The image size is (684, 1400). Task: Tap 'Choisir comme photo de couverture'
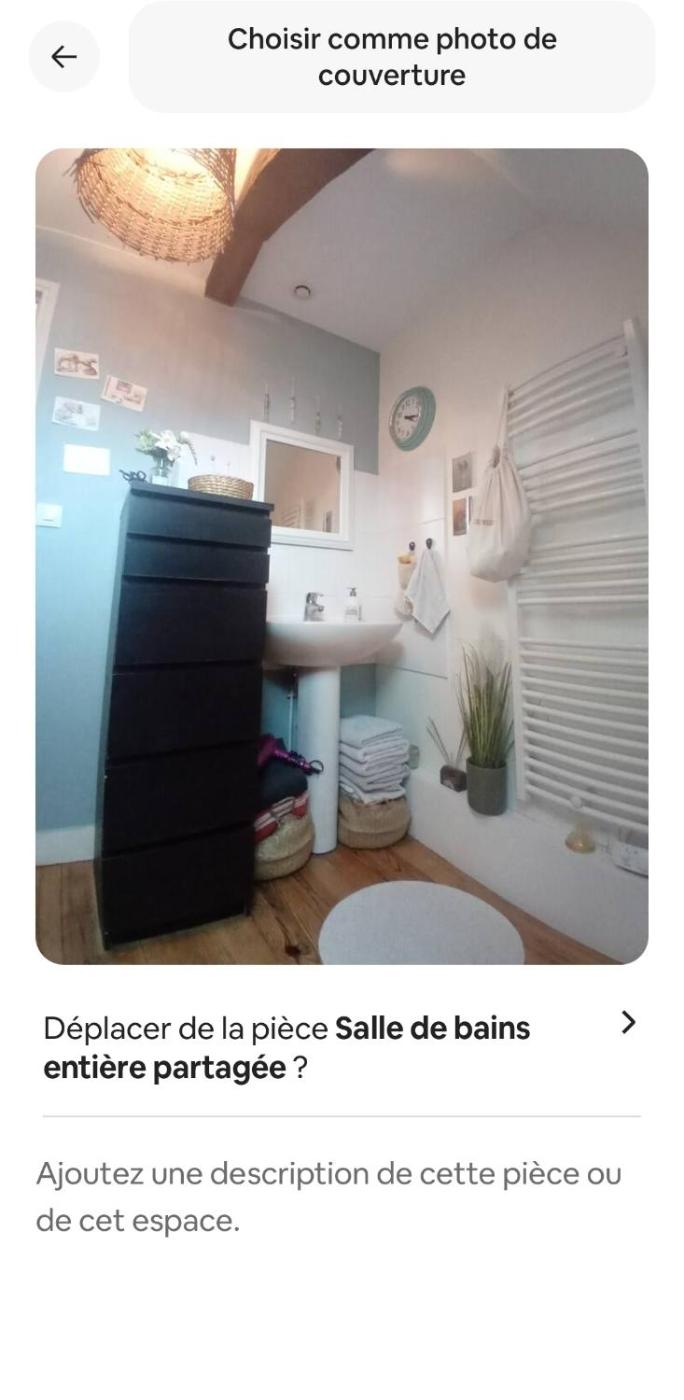391,57
